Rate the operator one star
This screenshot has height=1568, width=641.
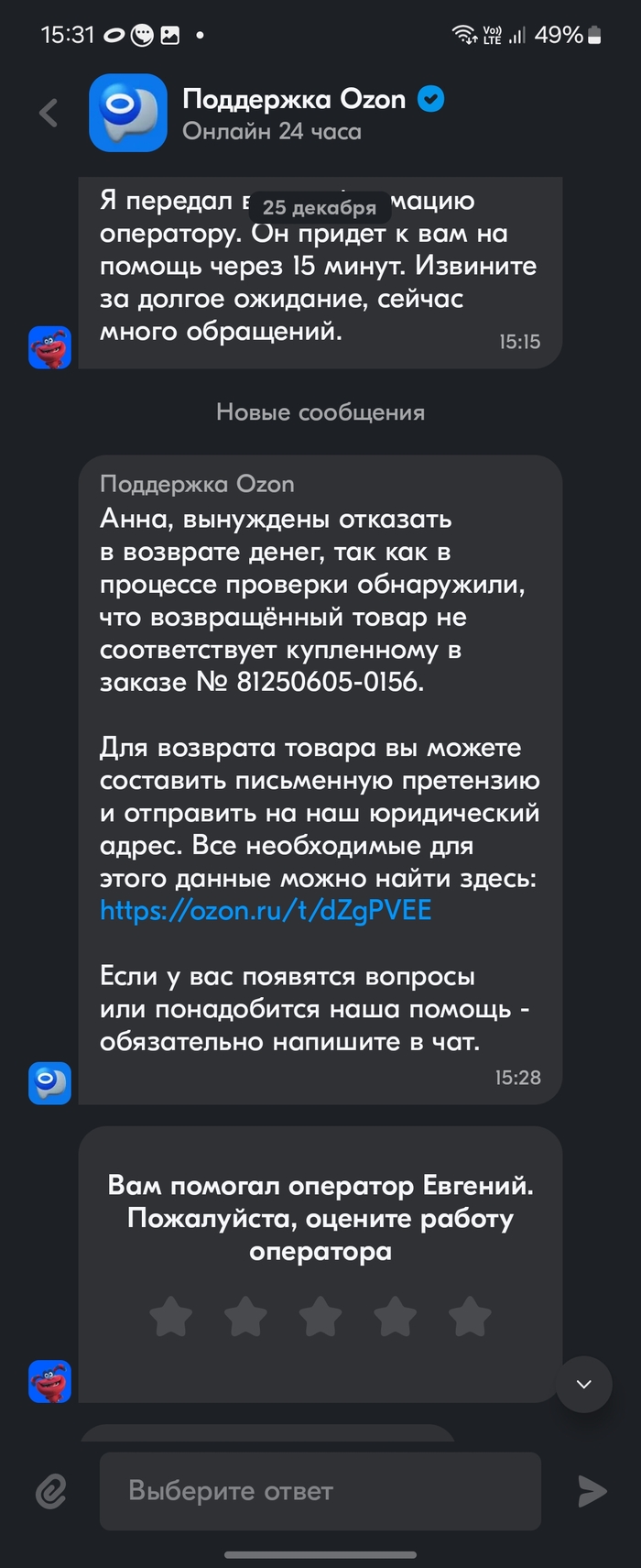point(171,1317)
